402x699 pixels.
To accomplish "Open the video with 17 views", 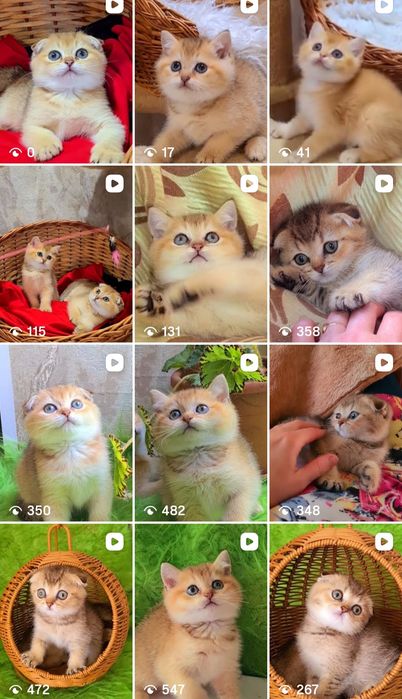I will pos(201,81).
